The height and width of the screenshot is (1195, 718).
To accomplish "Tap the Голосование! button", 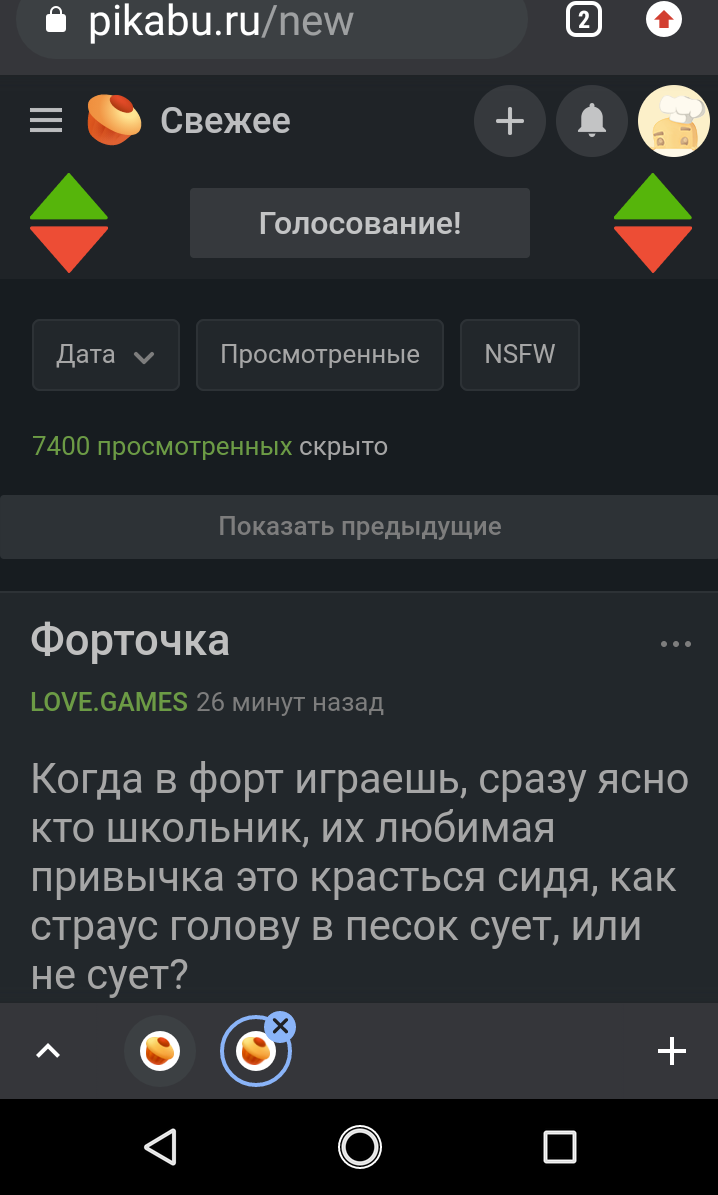I will [360, 223].
